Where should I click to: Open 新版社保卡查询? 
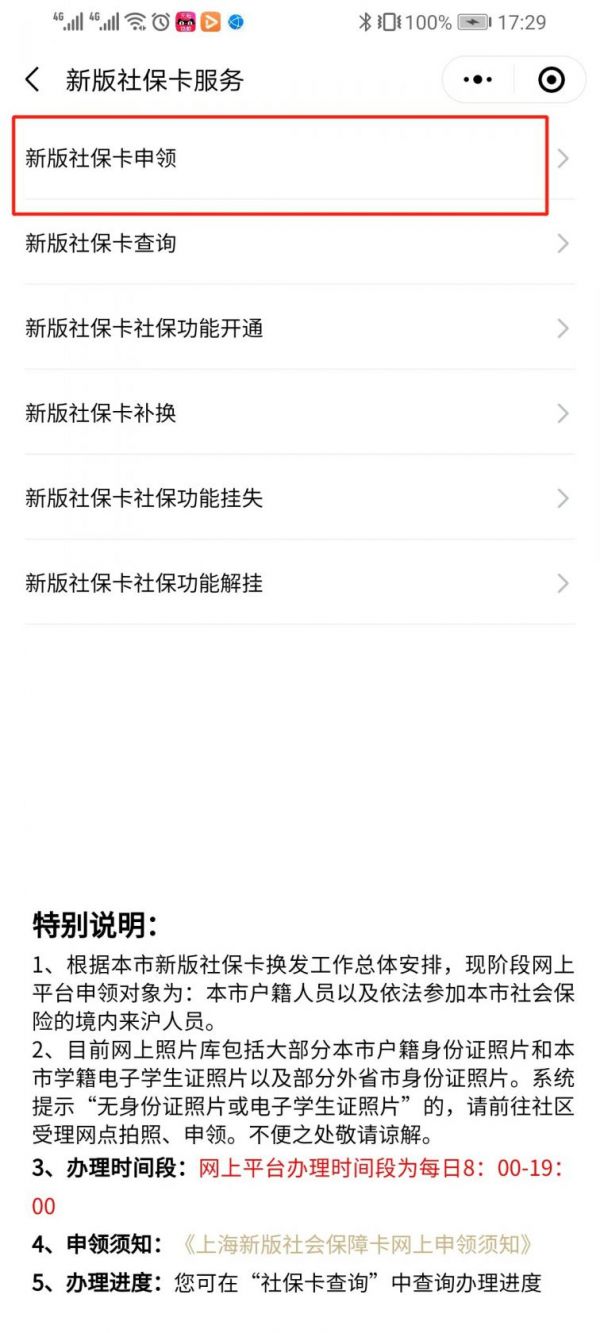pyautogui.click(x=300, y=243)
